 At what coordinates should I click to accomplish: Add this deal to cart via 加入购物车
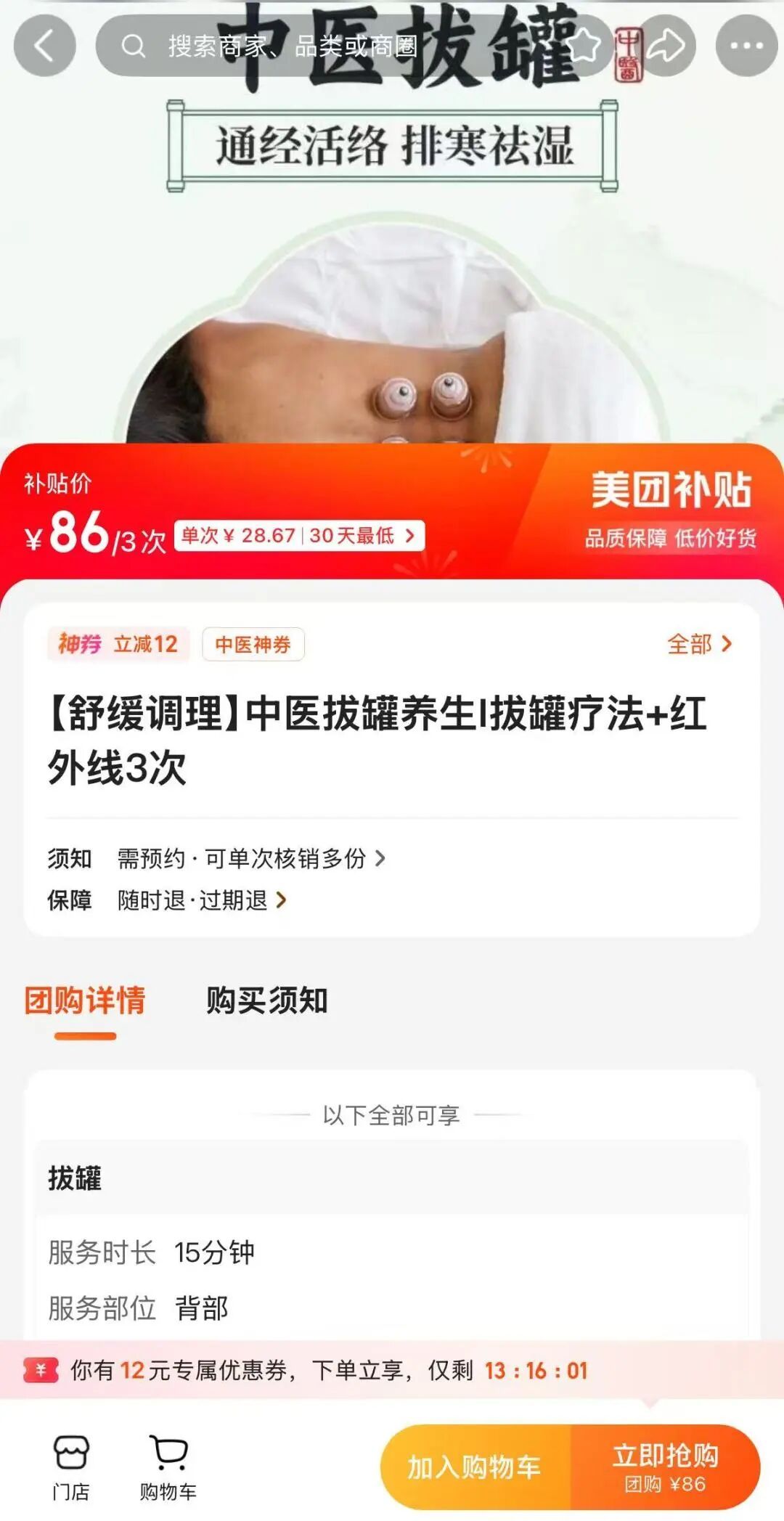point(475,1467)
